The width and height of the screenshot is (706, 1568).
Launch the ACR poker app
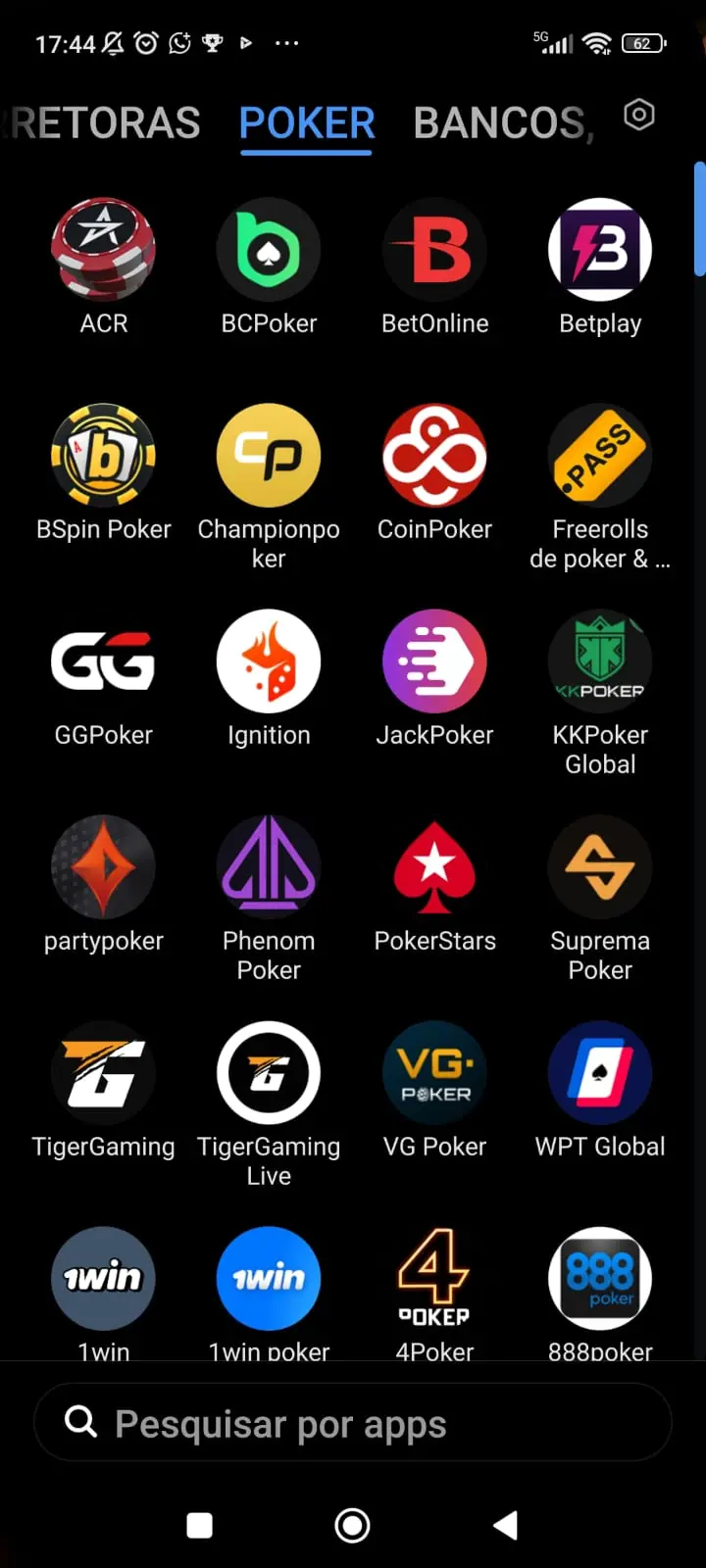pyautogui.click(x=103, y=250)
